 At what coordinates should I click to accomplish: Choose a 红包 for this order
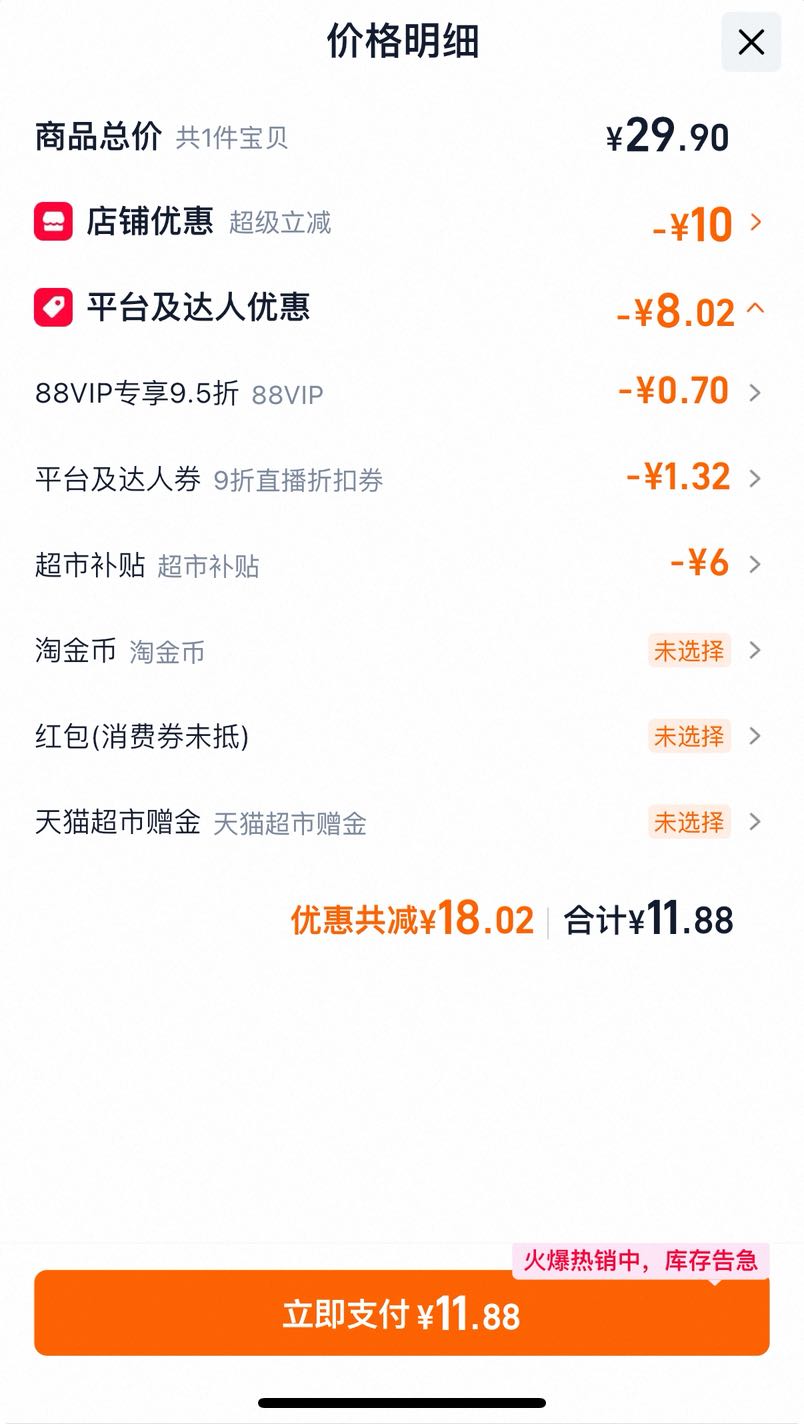coord(402,737)
